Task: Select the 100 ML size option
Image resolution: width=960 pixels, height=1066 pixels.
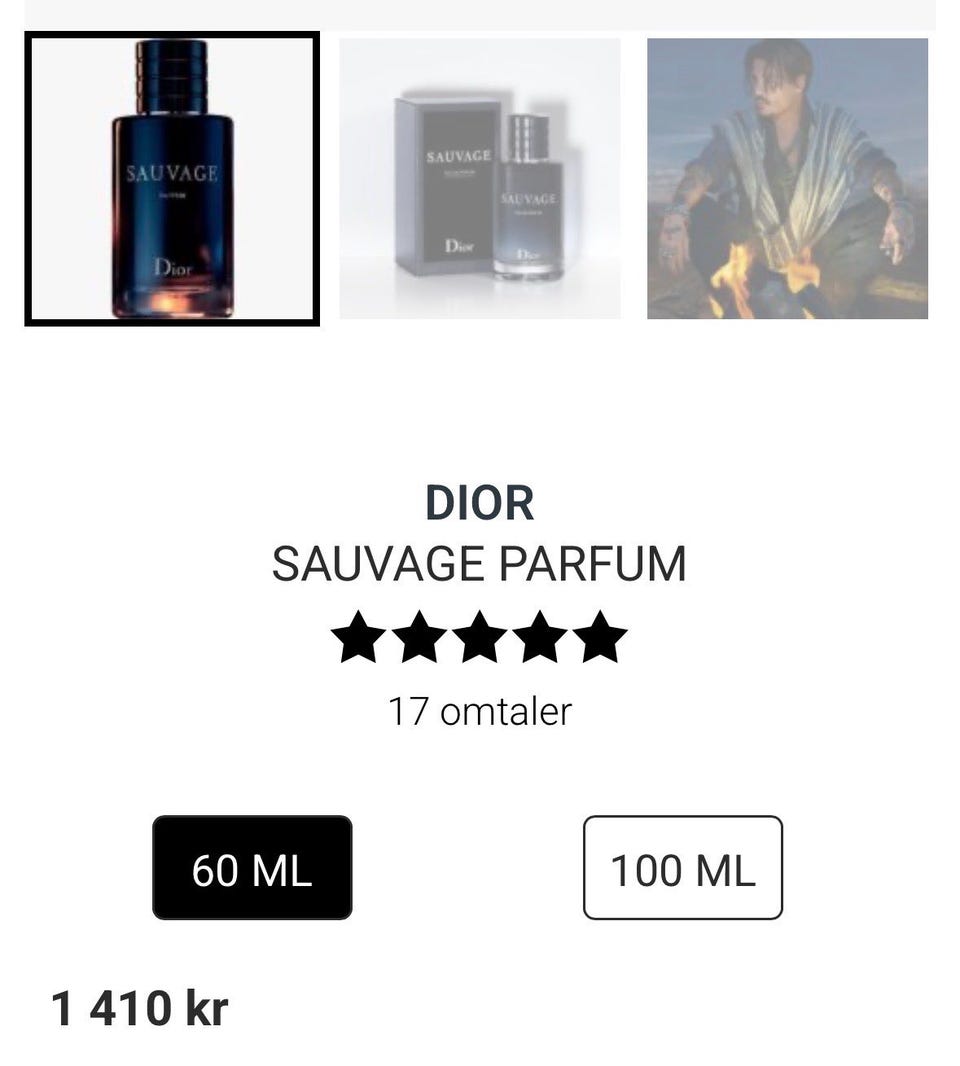Action: pyautogui.click(x=682, y=868)
